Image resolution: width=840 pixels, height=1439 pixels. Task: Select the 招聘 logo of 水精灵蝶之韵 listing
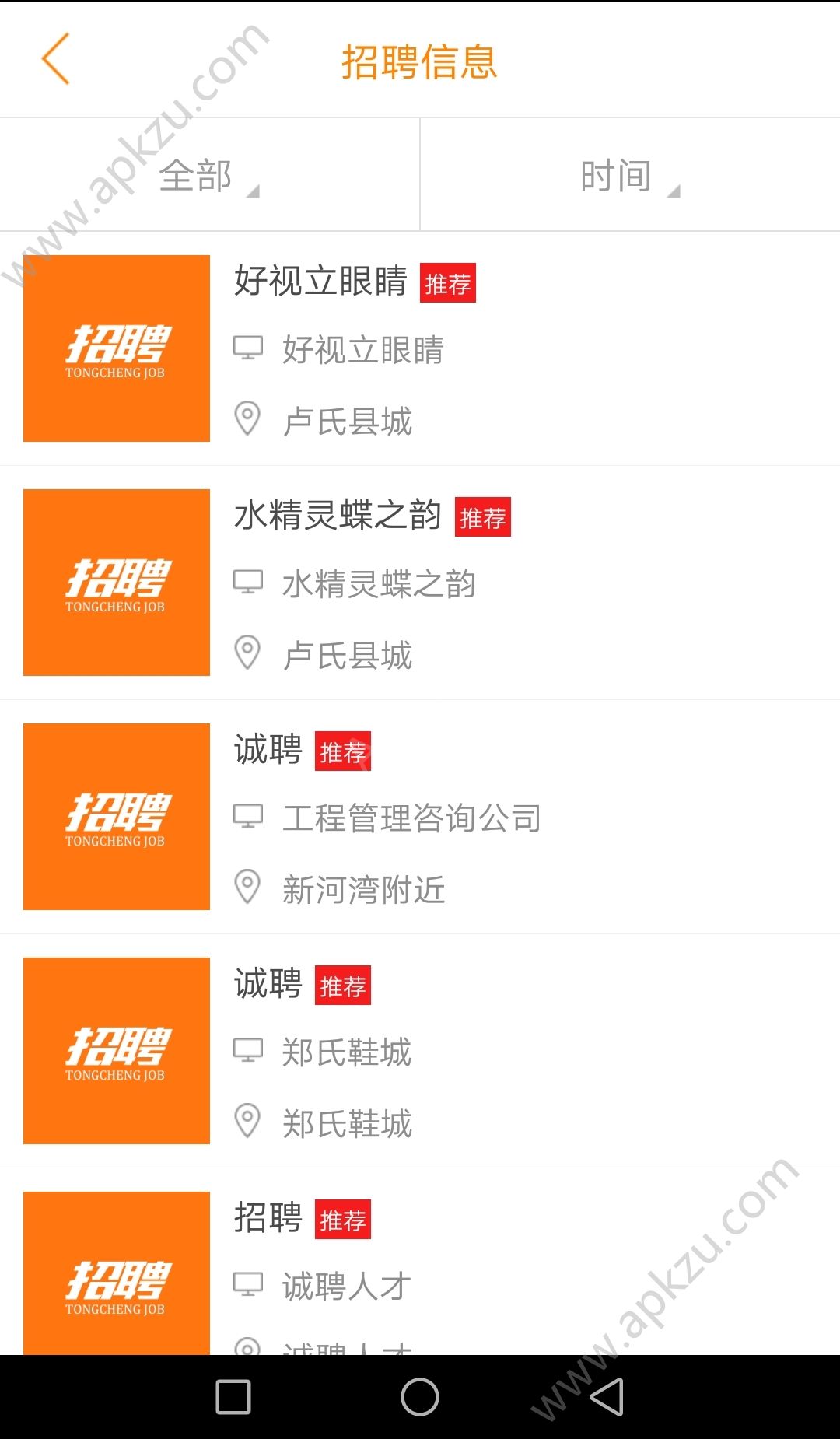(116, 581)
